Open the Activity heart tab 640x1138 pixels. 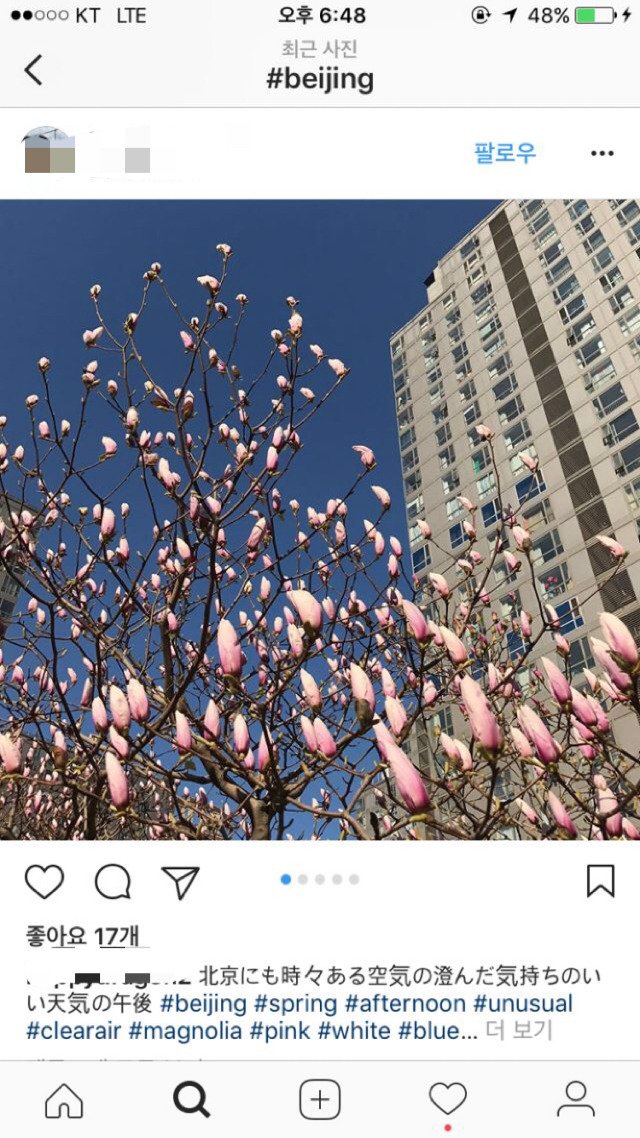coord(448,1100)
